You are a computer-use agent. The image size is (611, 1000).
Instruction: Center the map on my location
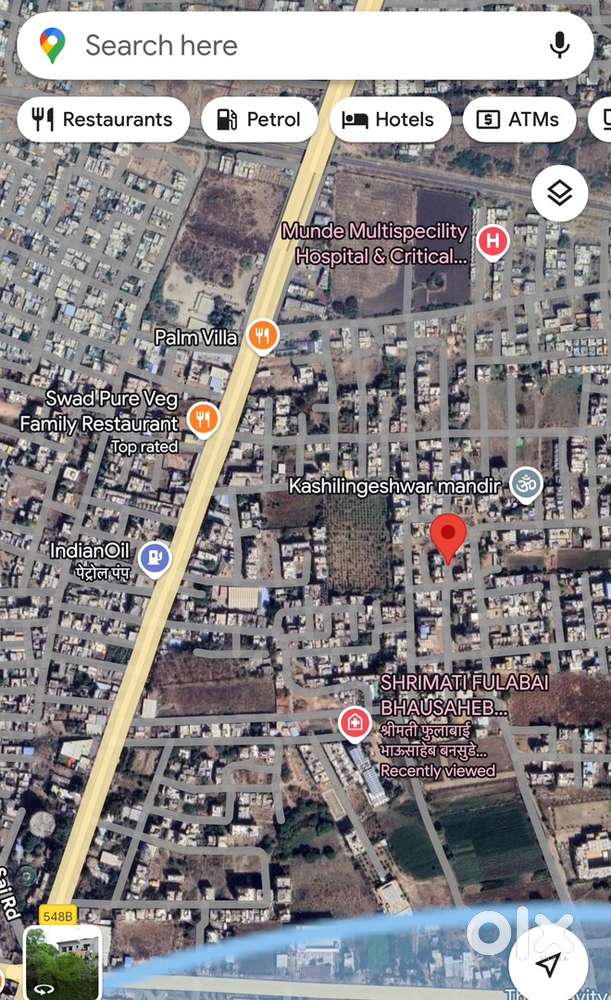(548, 962)
